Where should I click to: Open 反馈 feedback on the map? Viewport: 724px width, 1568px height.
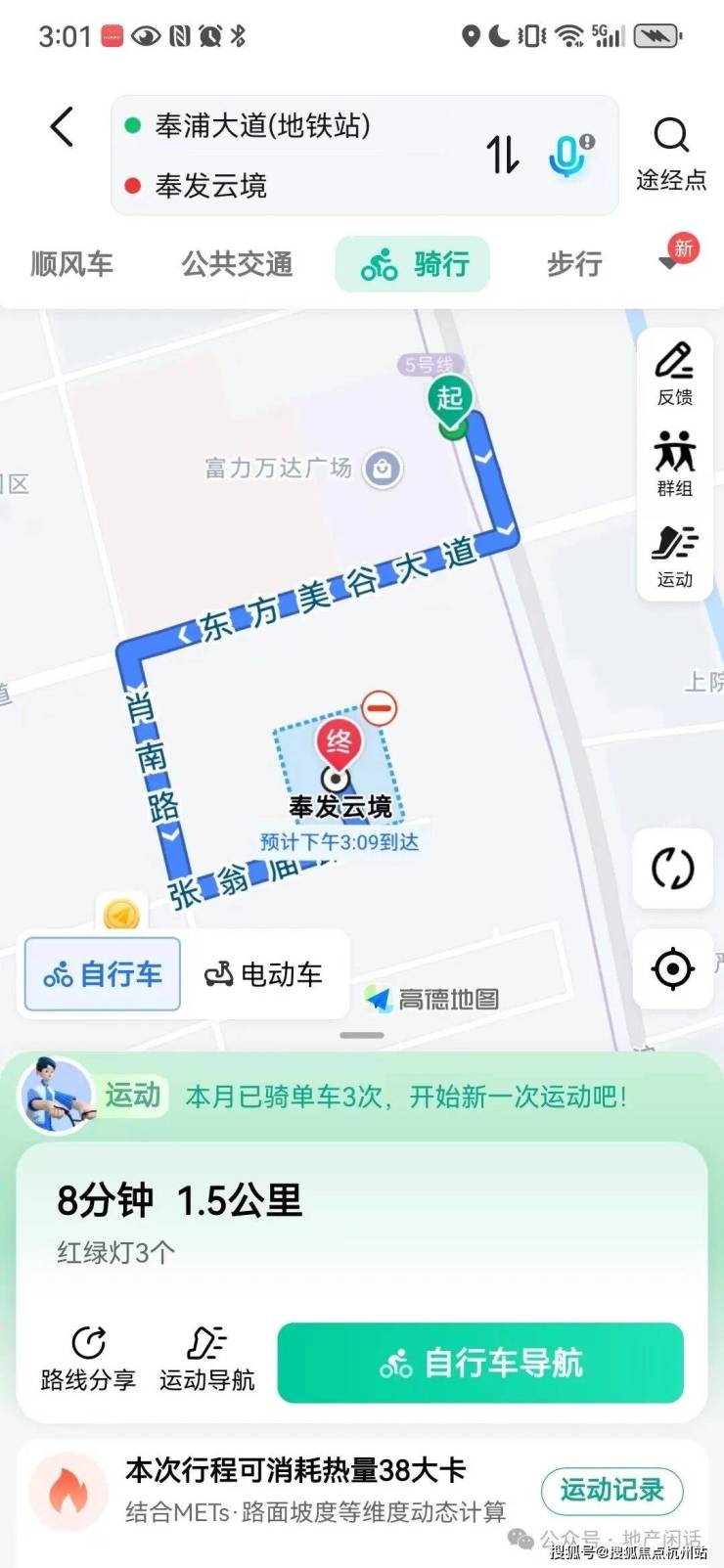point(674,374)
